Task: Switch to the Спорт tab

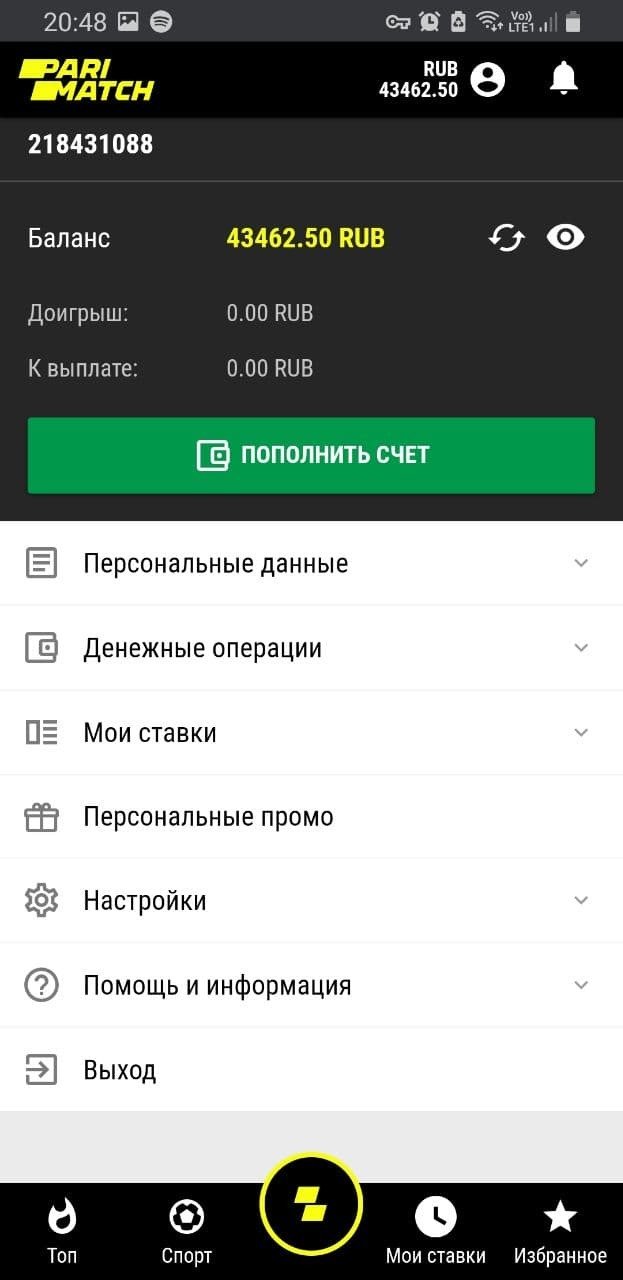Action: [187, 1232]
